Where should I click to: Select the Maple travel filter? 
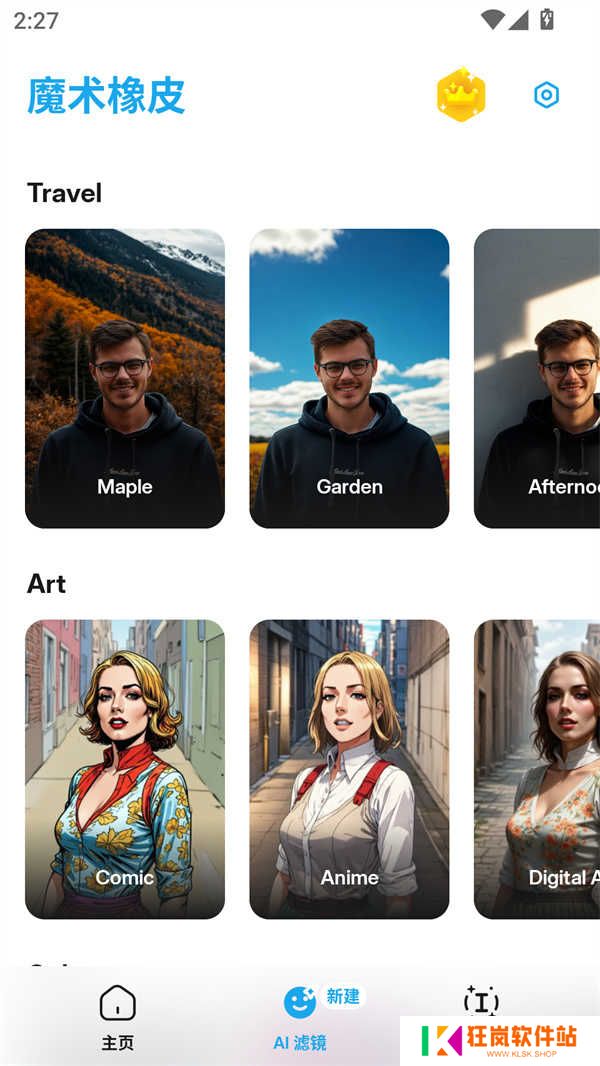coord(125,378)
